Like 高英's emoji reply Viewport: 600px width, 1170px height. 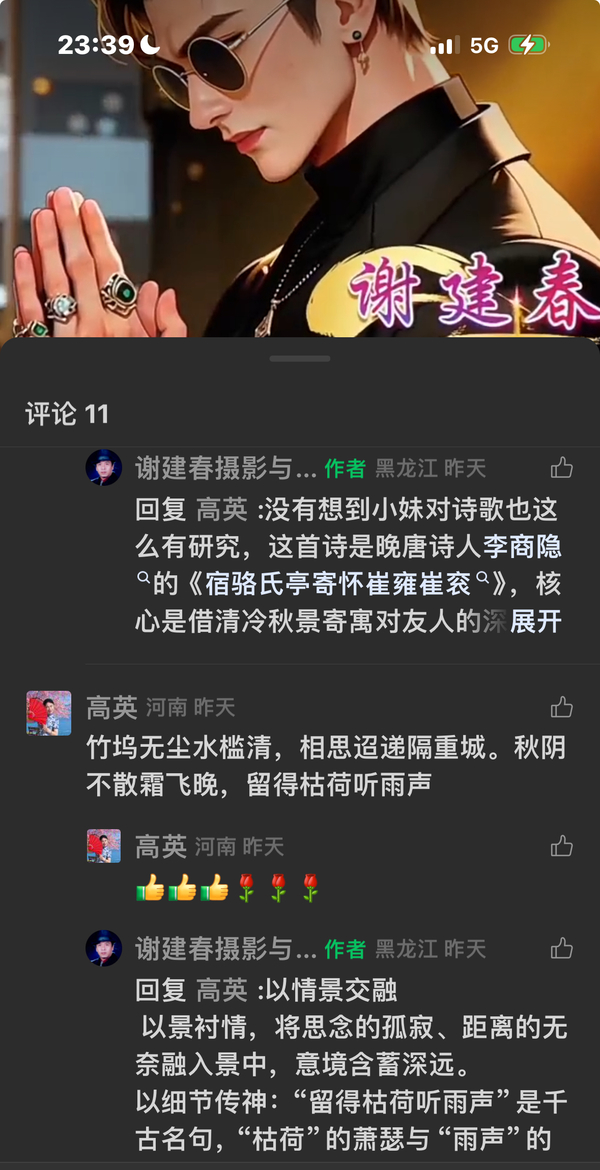(561, 847)
